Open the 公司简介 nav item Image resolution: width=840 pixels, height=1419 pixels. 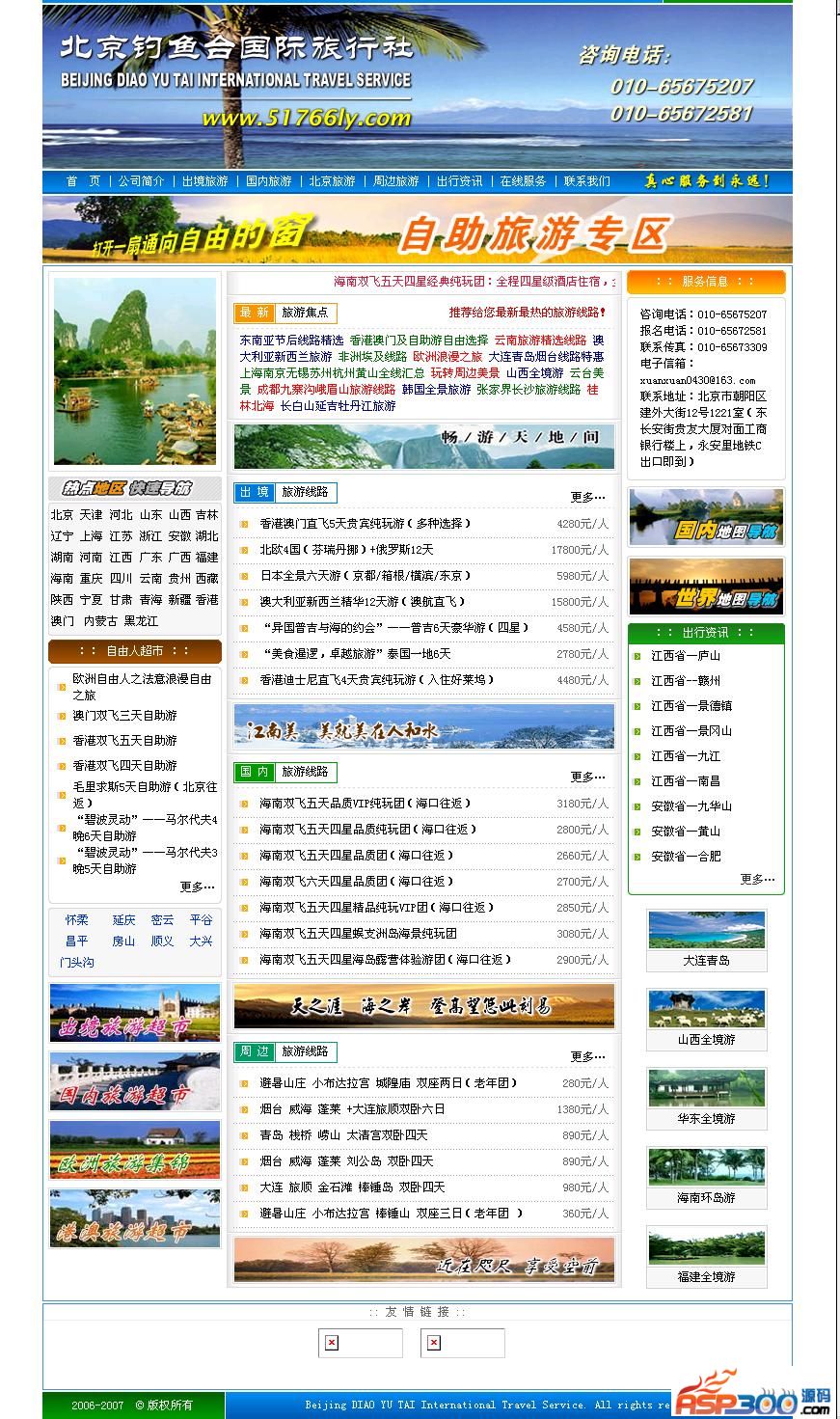[141, 181]
